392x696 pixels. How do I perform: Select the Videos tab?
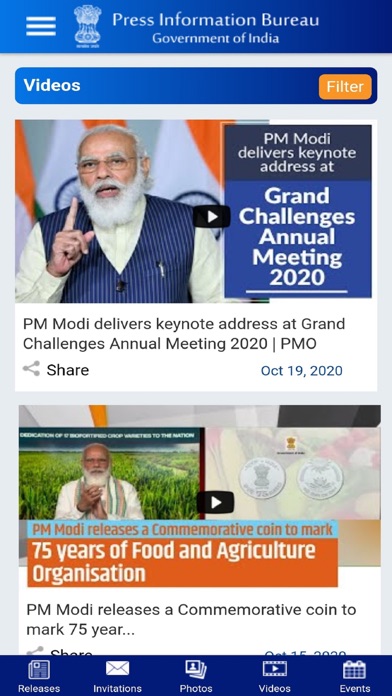point(274,676)
